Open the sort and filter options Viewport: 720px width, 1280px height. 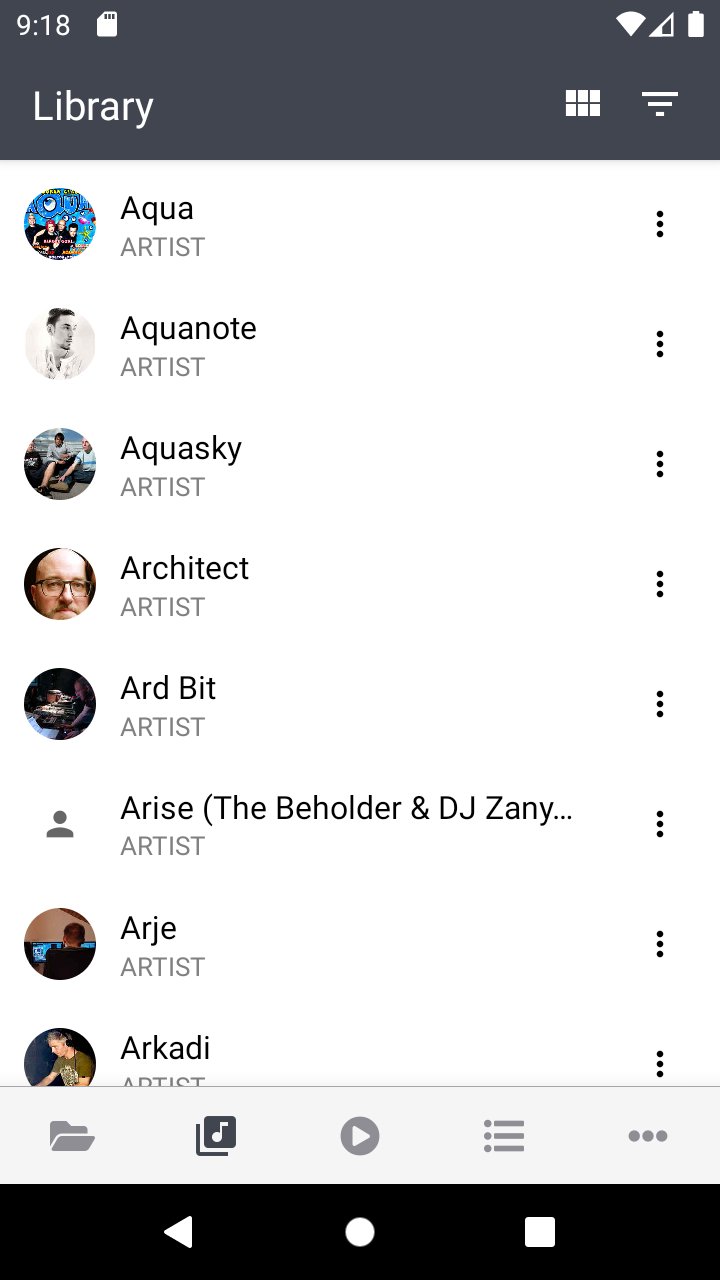660,103
